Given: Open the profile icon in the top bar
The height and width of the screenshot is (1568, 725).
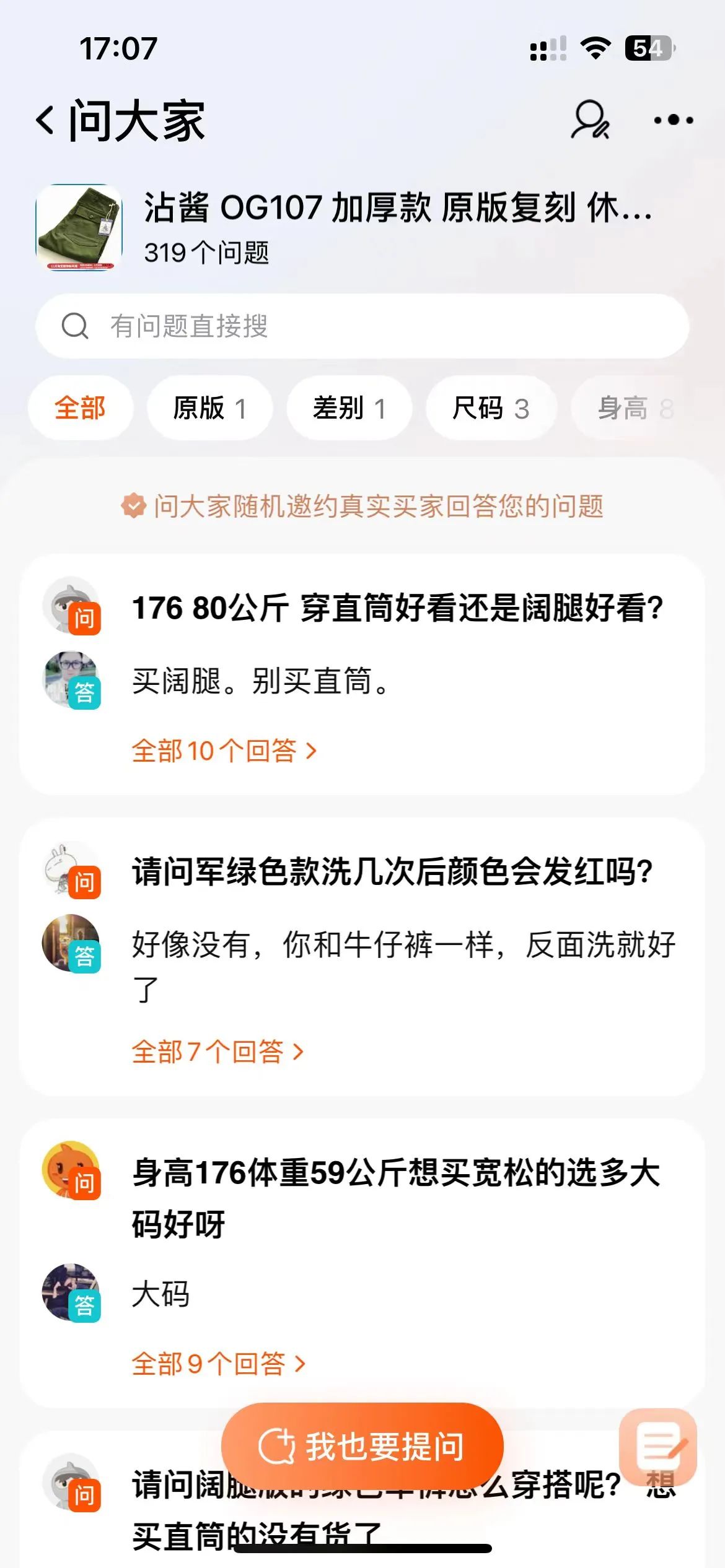Looking at the screenshot, I should click(590, 120).
